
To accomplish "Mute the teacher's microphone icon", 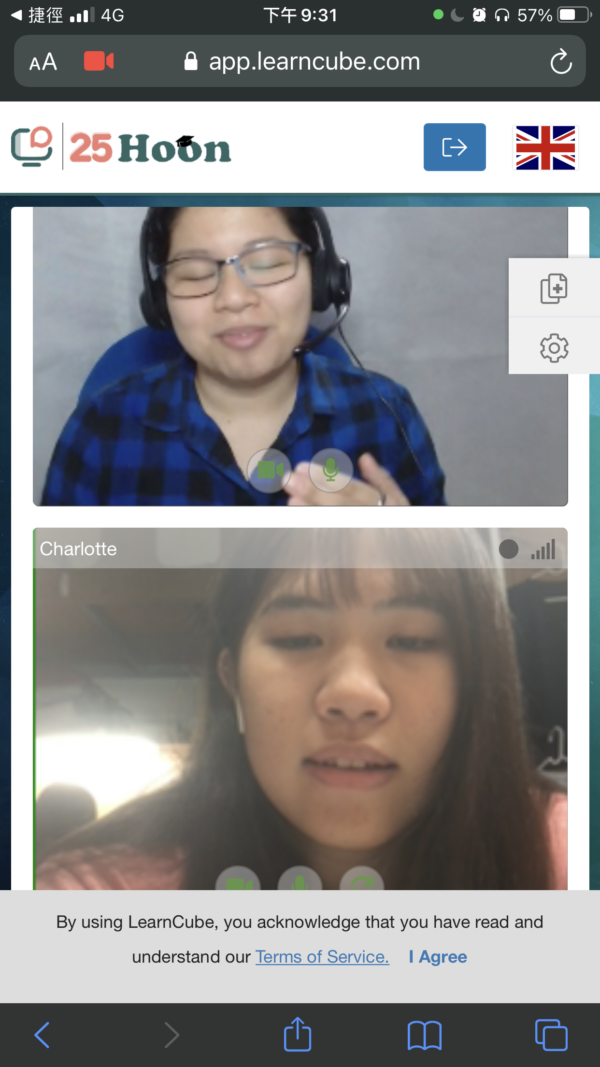I will pos(331,470).
